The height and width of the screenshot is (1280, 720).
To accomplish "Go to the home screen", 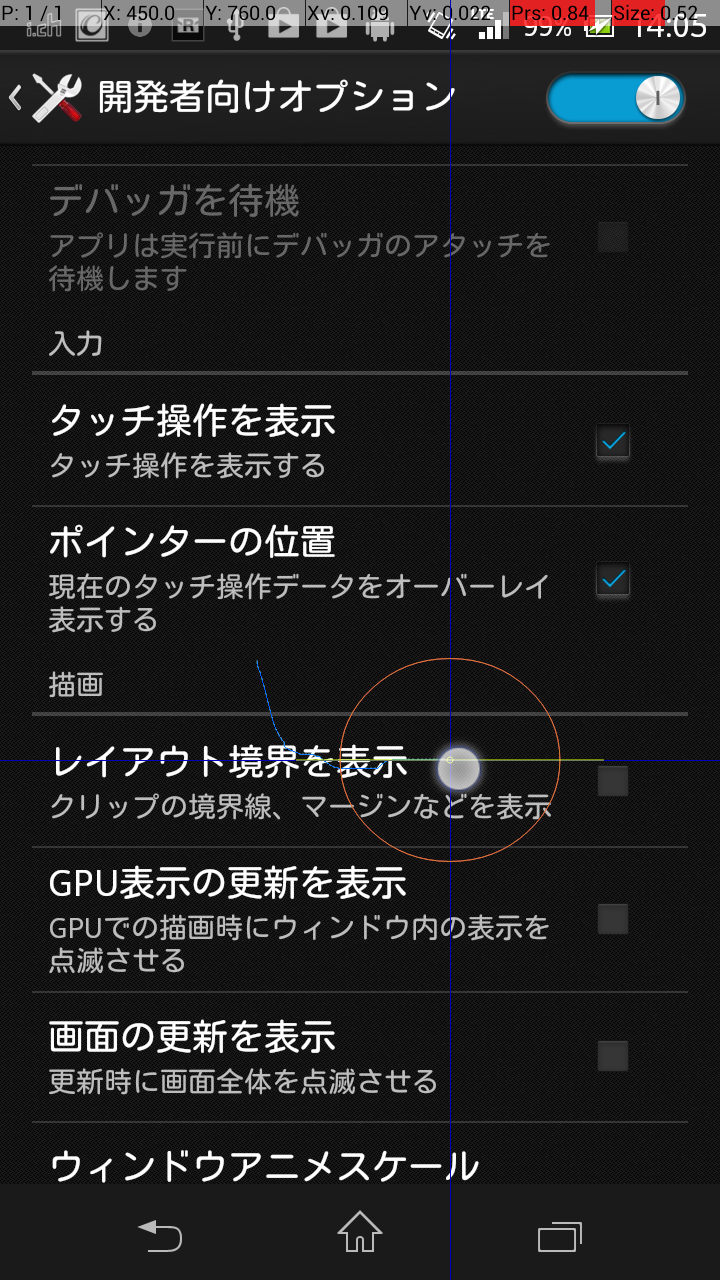I will [x=360, y=1233].
